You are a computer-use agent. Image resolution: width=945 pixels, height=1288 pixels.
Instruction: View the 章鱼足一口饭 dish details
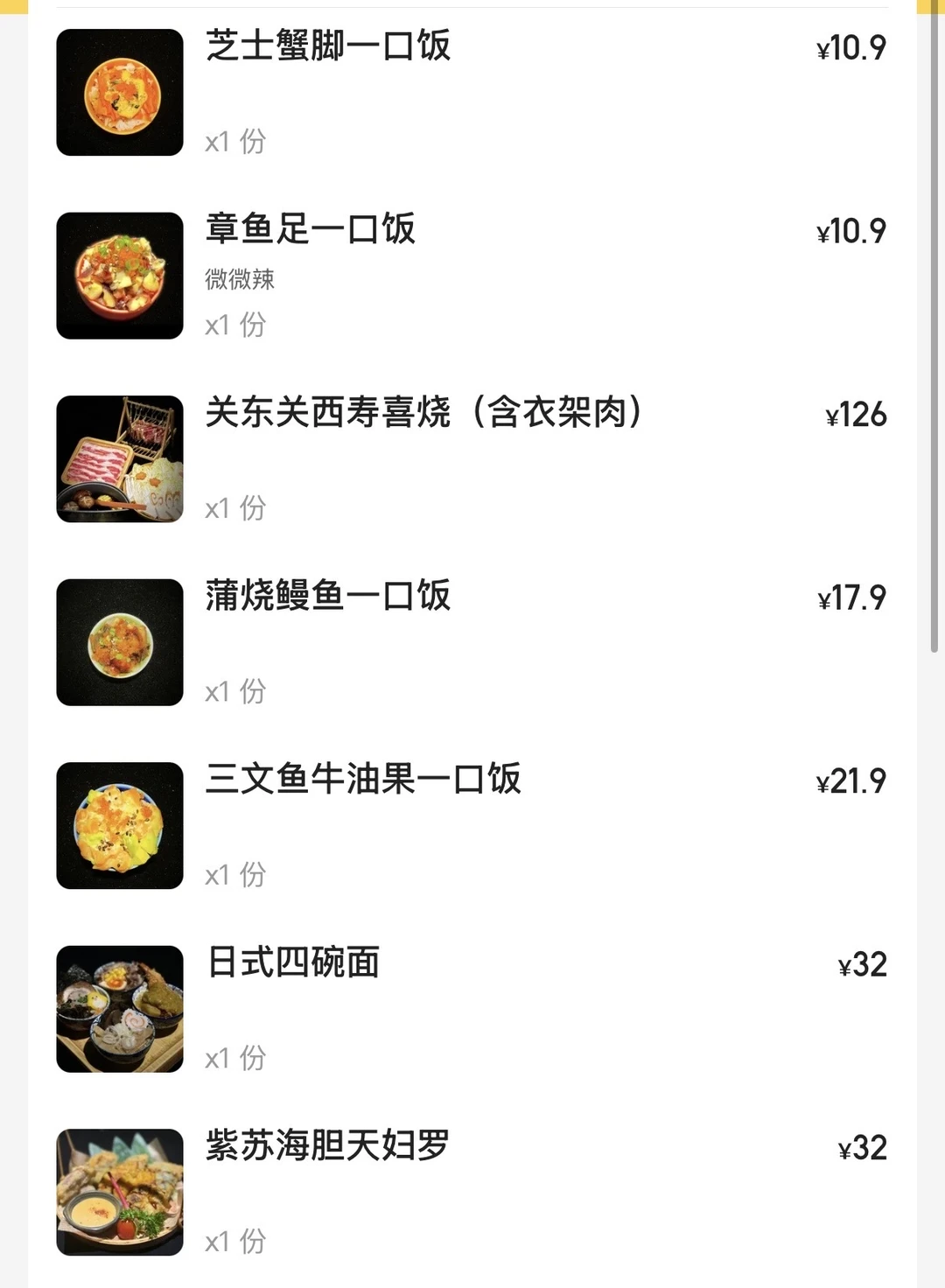point(311,230)
